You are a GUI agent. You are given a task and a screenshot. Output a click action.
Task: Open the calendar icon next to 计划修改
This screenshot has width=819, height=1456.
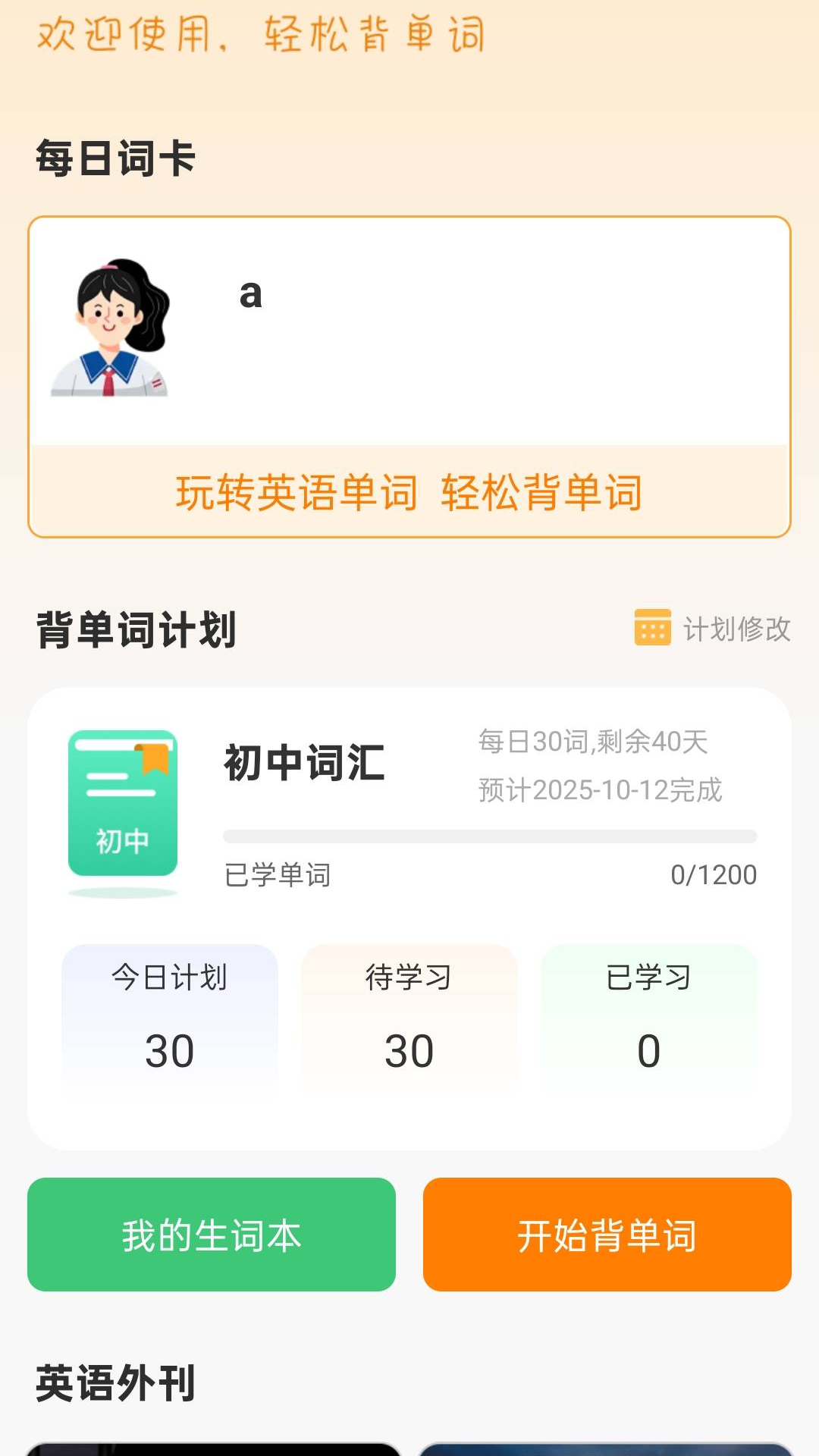coord(654,628)
